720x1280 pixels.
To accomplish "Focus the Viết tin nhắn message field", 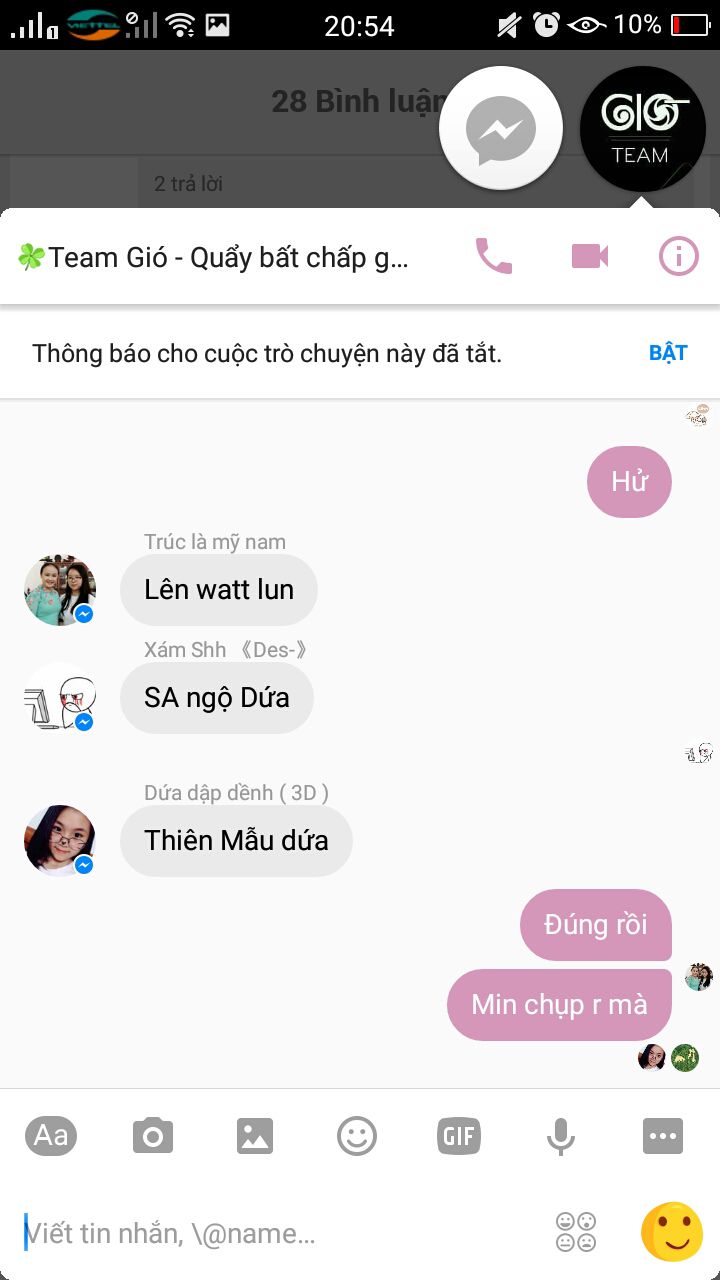I will pos(280,1234).
